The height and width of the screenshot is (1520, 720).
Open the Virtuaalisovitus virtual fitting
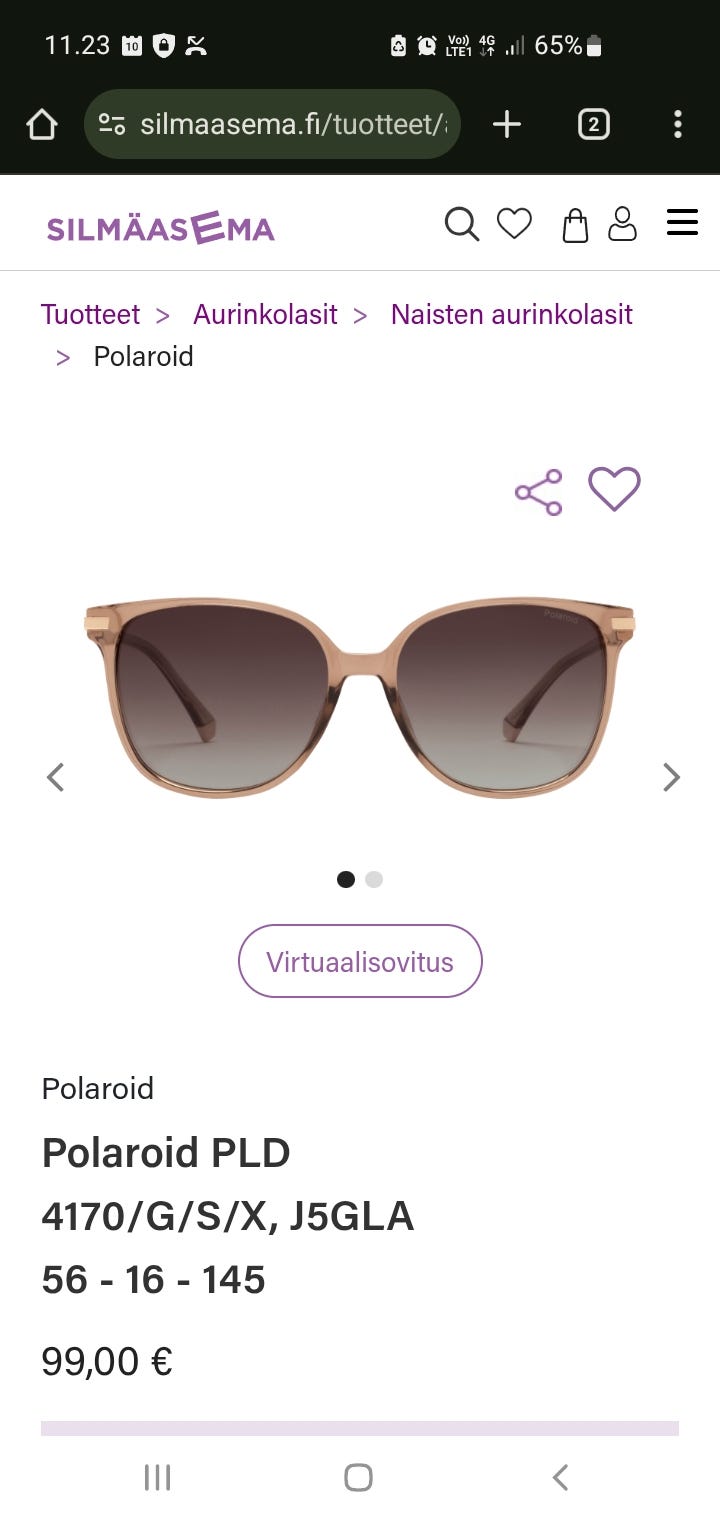pyautogui.click(x=360, y=960)
